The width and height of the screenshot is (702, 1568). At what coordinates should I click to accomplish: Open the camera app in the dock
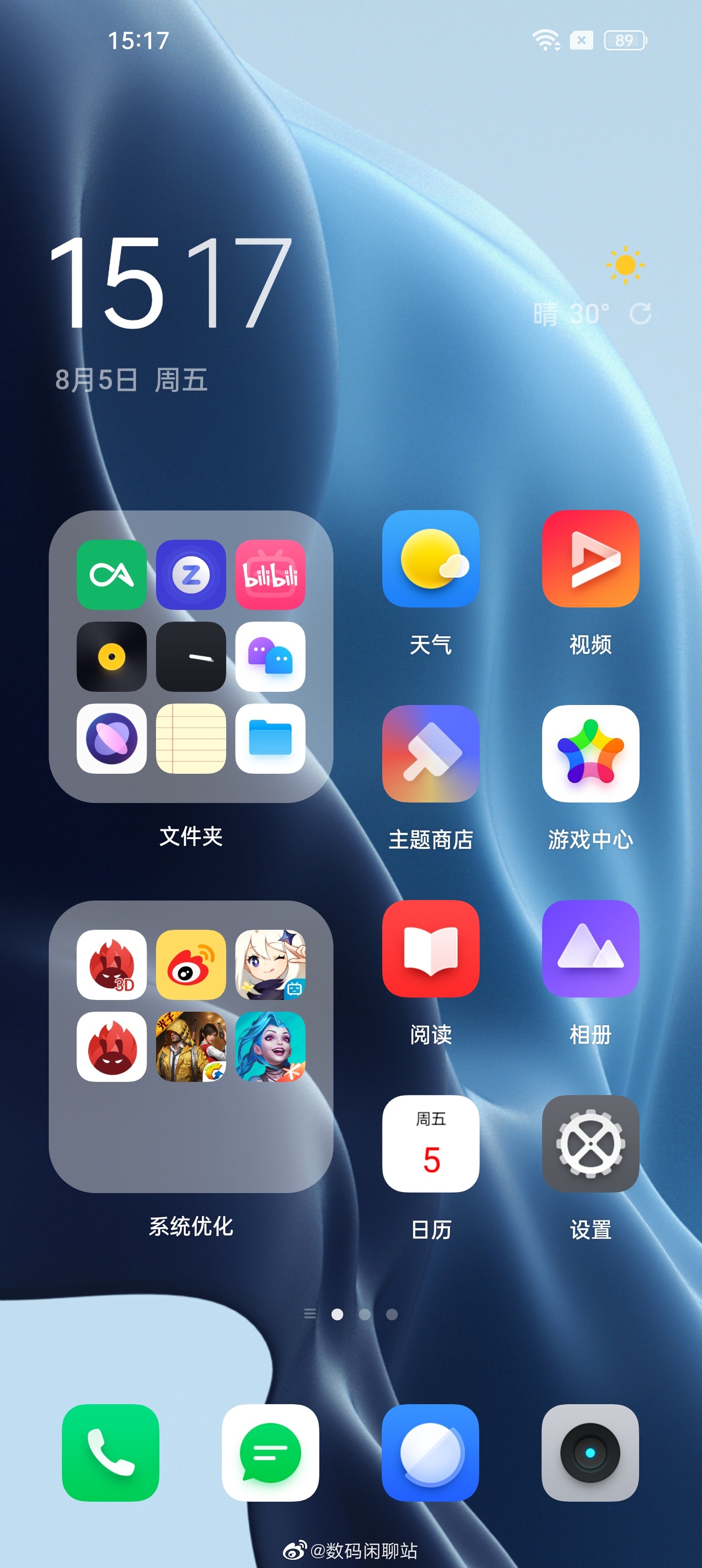(x=590, y=1452)
